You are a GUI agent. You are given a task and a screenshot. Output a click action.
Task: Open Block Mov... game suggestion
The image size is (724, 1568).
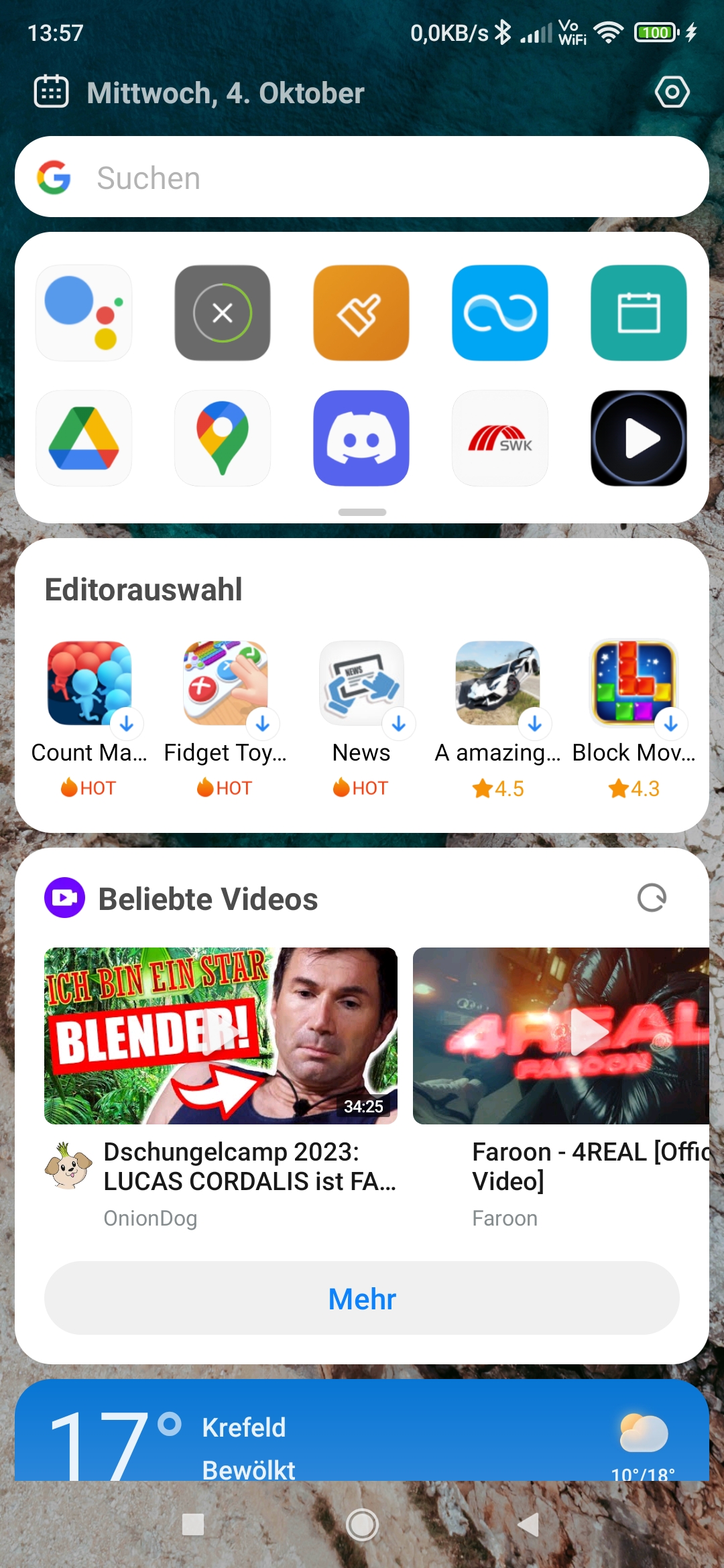[633, 683]
